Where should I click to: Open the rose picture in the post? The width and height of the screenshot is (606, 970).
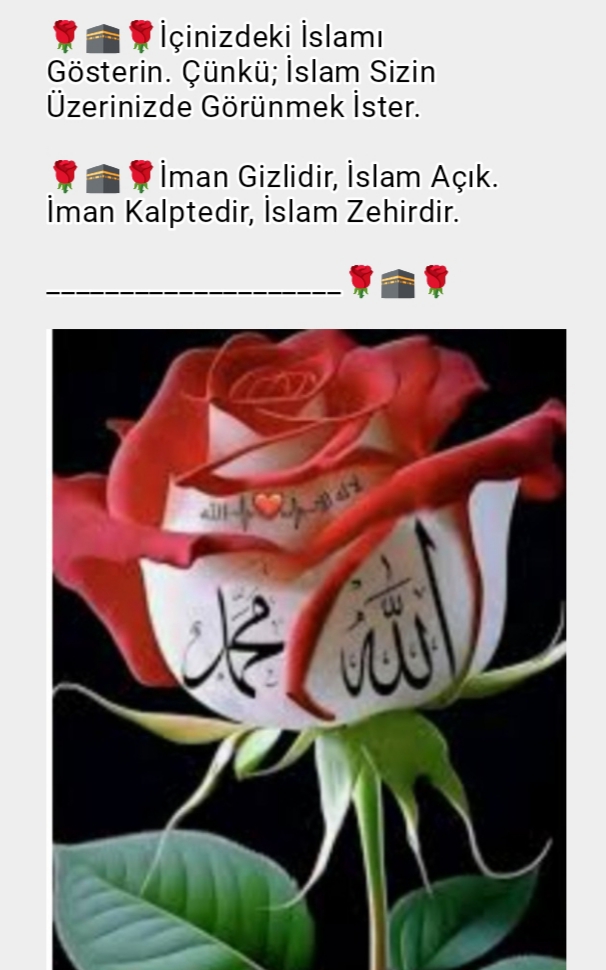click(x=309, y=650)
